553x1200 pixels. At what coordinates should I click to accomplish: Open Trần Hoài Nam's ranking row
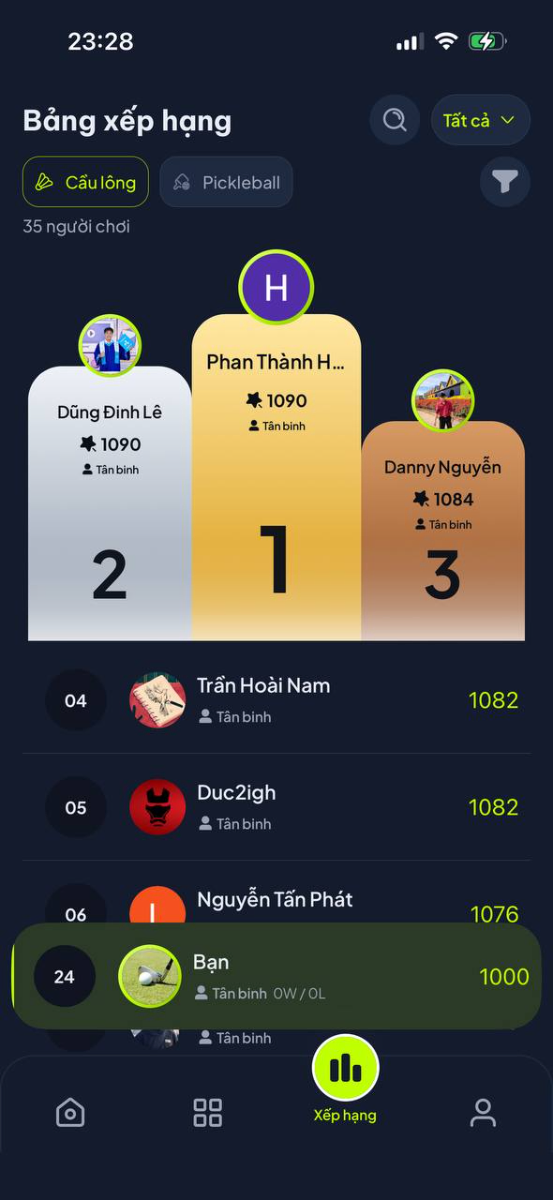tap(276, 700)
